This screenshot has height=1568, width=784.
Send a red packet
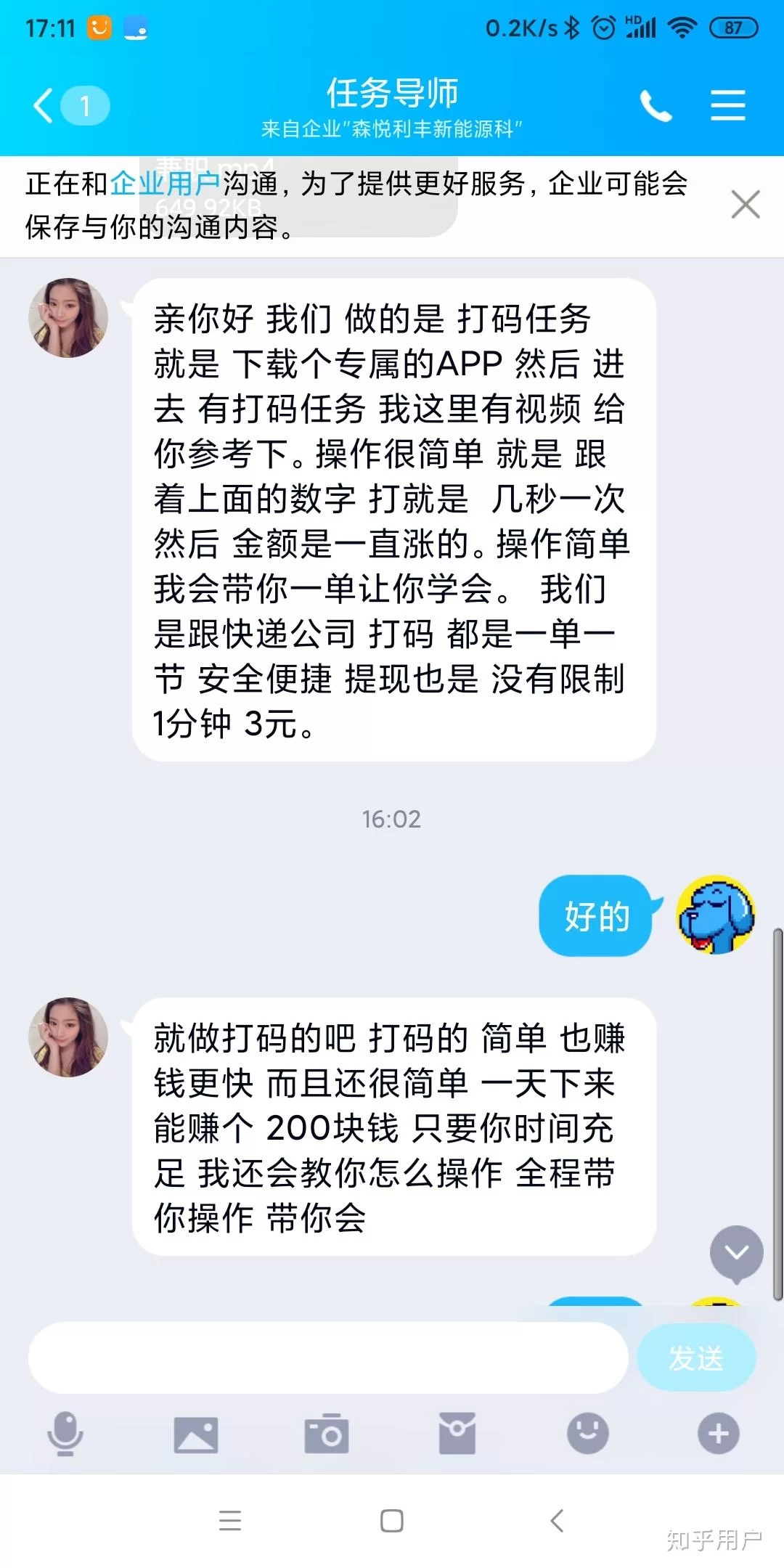457,1434
